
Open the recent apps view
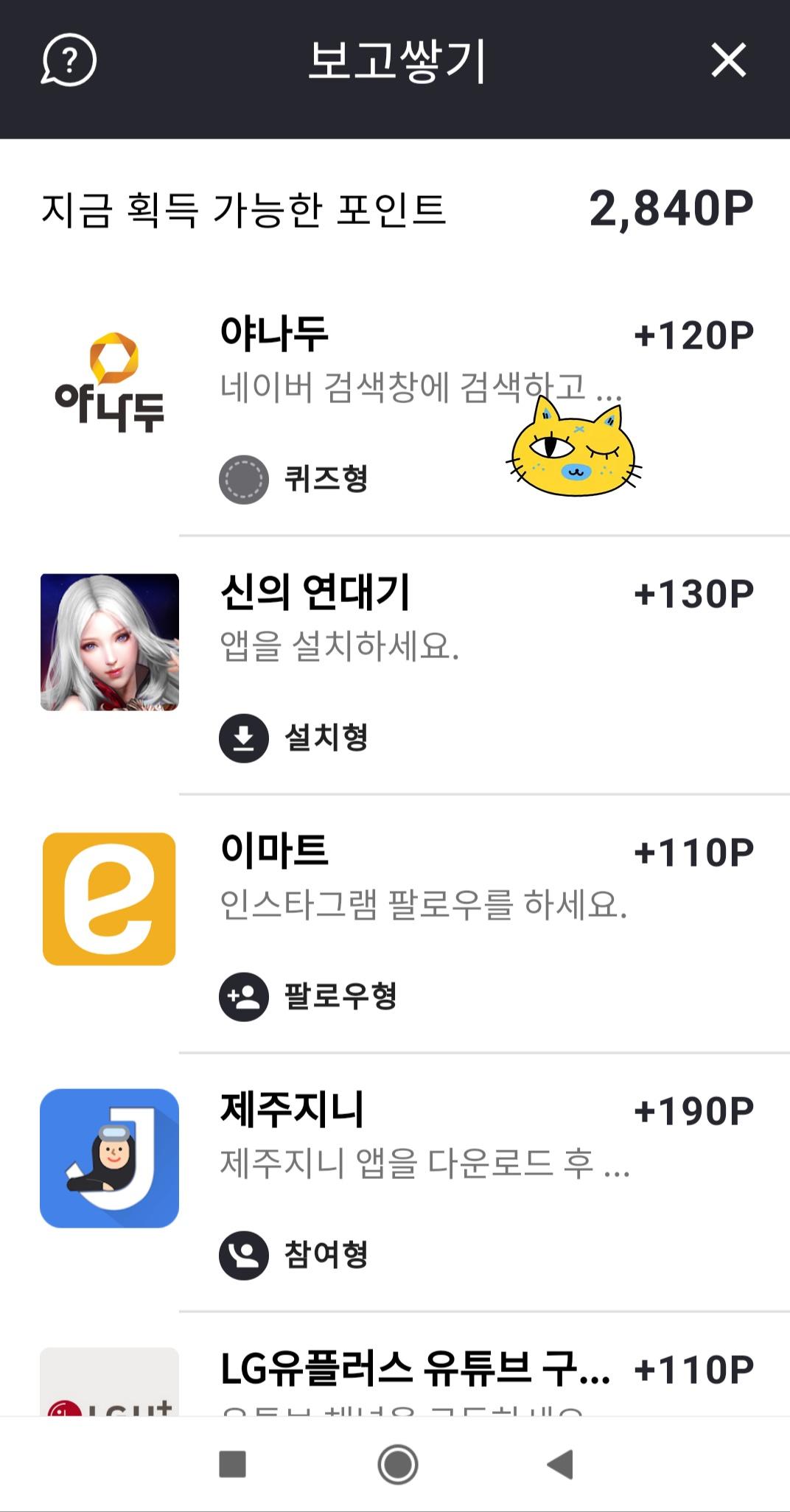[x=233, y=1464]
